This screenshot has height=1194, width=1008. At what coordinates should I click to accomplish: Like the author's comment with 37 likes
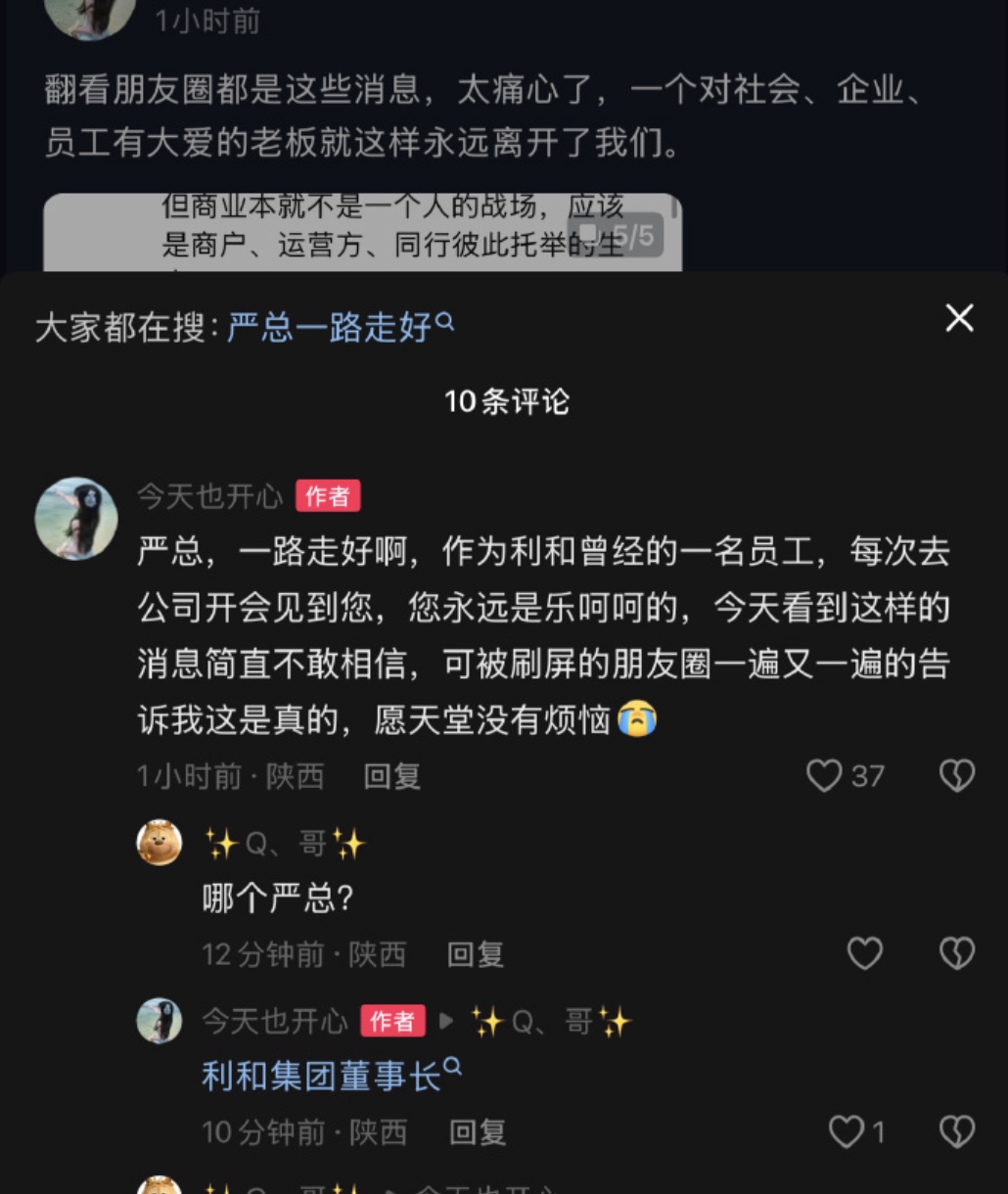coord(846,776)
